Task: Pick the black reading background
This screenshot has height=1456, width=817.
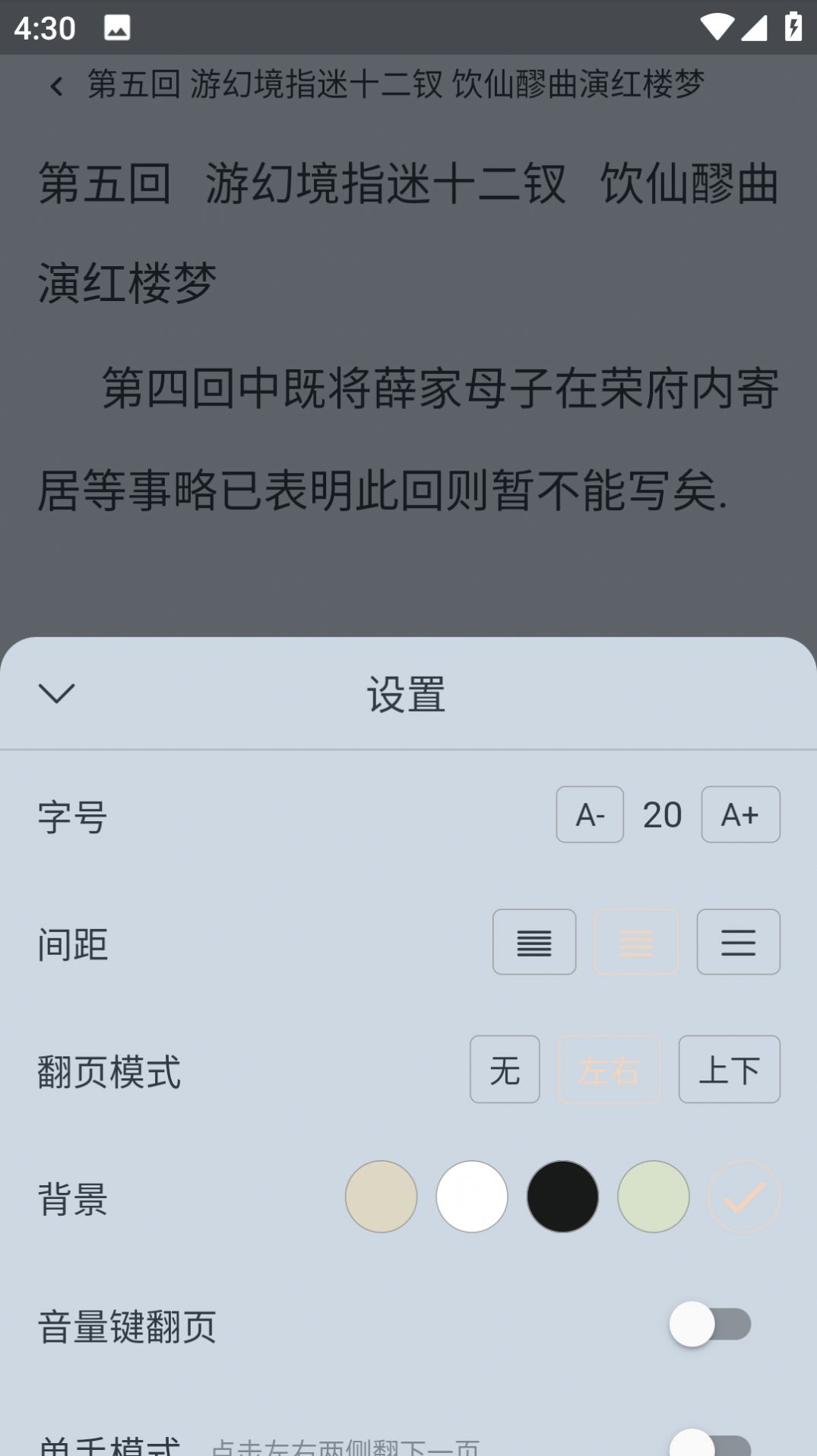Action: click(x=562, y=1196)
